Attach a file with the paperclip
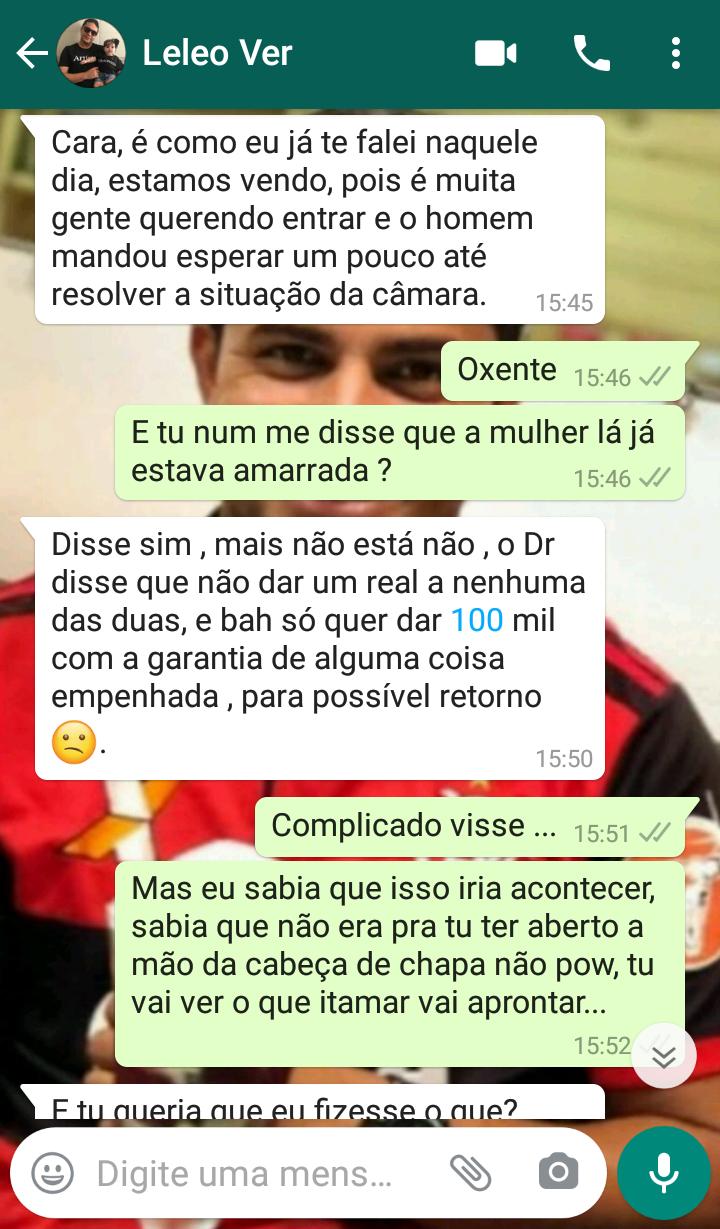 (470, 1172)
